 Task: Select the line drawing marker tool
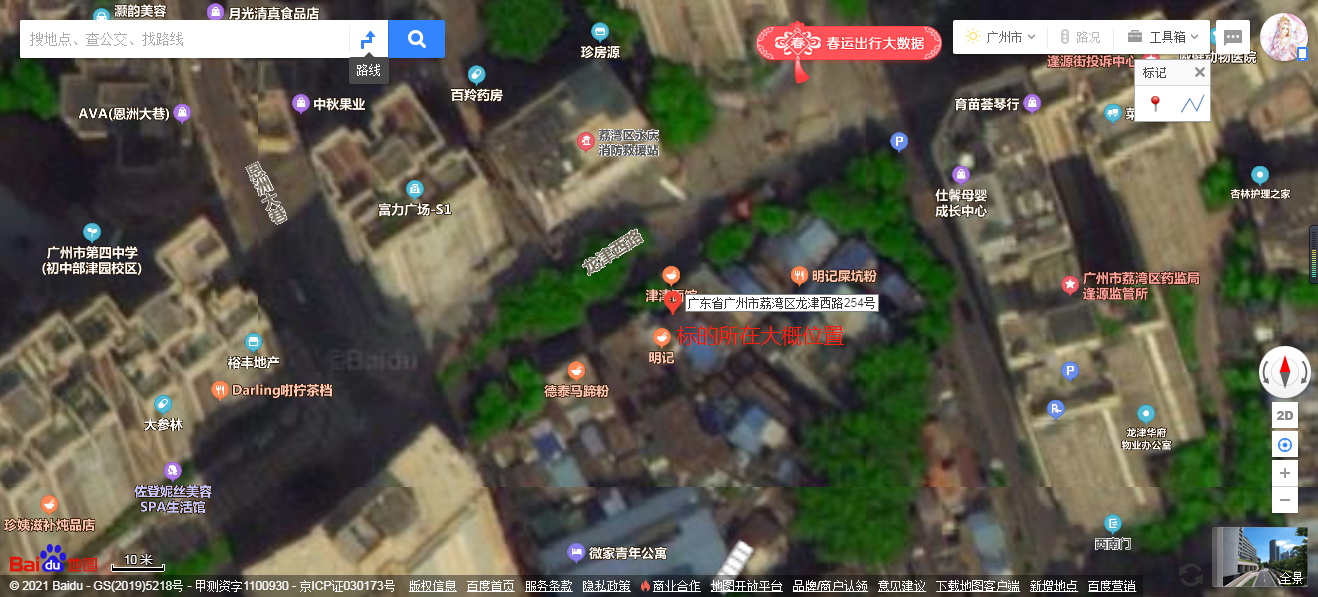click(1191, 103)
